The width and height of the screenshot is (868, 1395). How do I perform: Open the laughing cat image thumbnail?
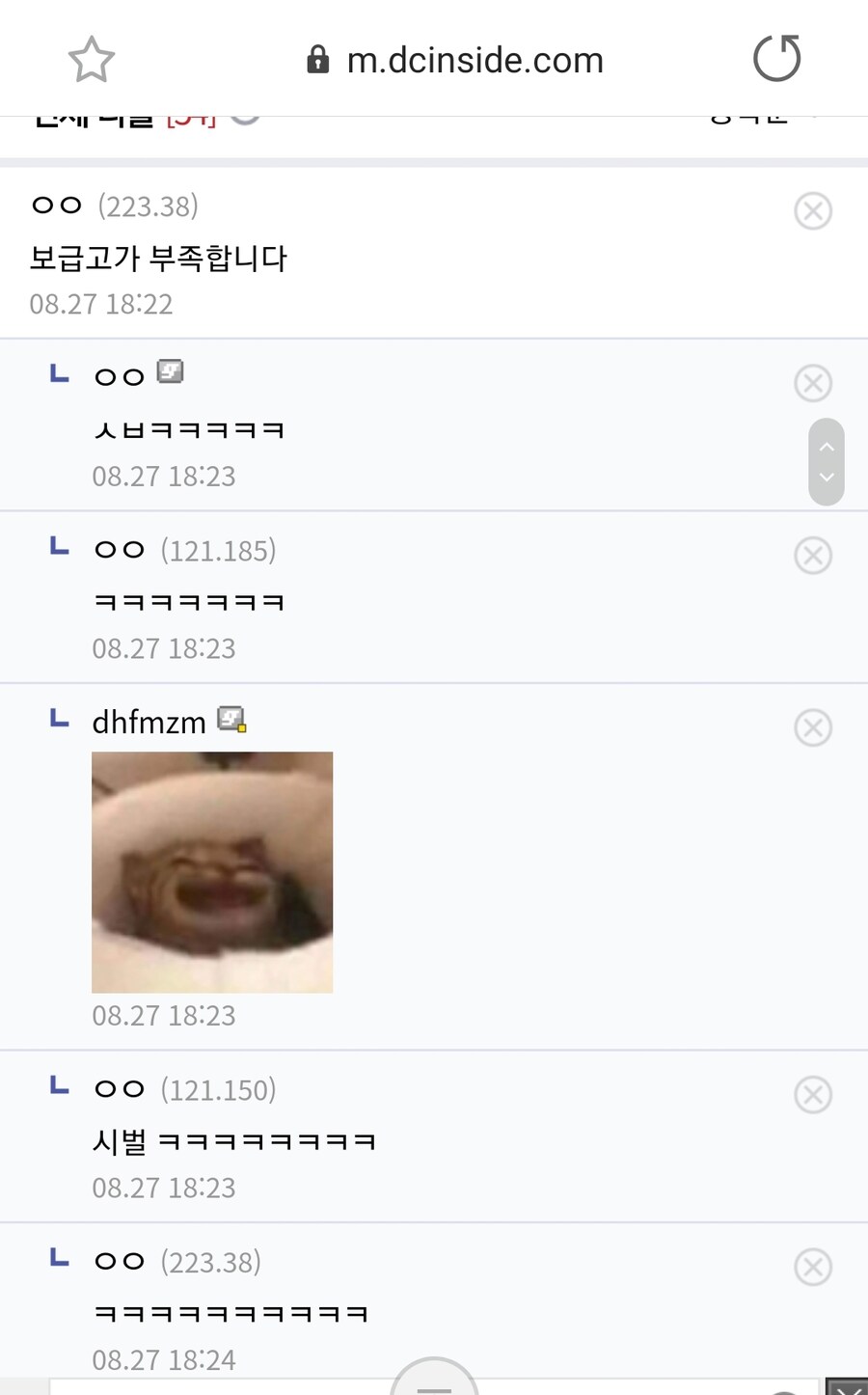tap(211, 871)
